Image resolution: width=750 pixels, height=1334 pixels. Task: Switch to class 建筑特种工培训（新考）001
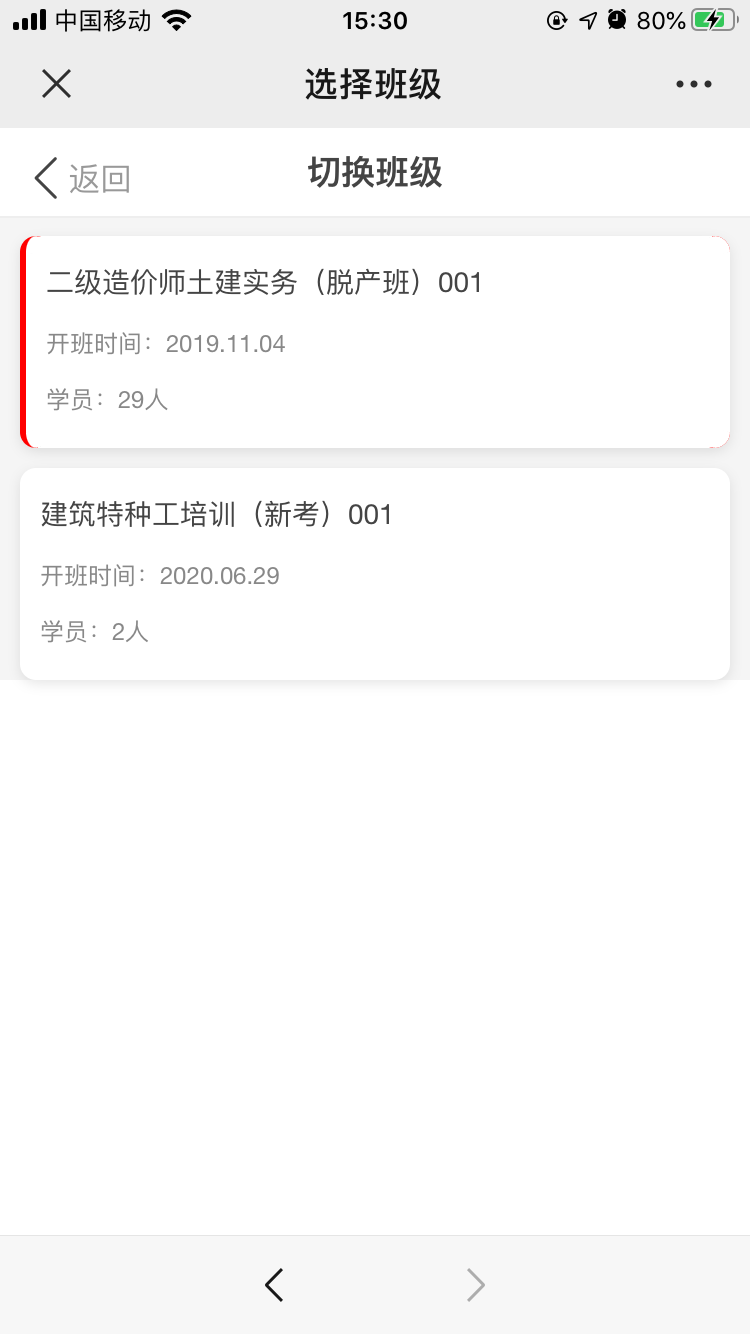pyautogui.click(x=375, y=573)
